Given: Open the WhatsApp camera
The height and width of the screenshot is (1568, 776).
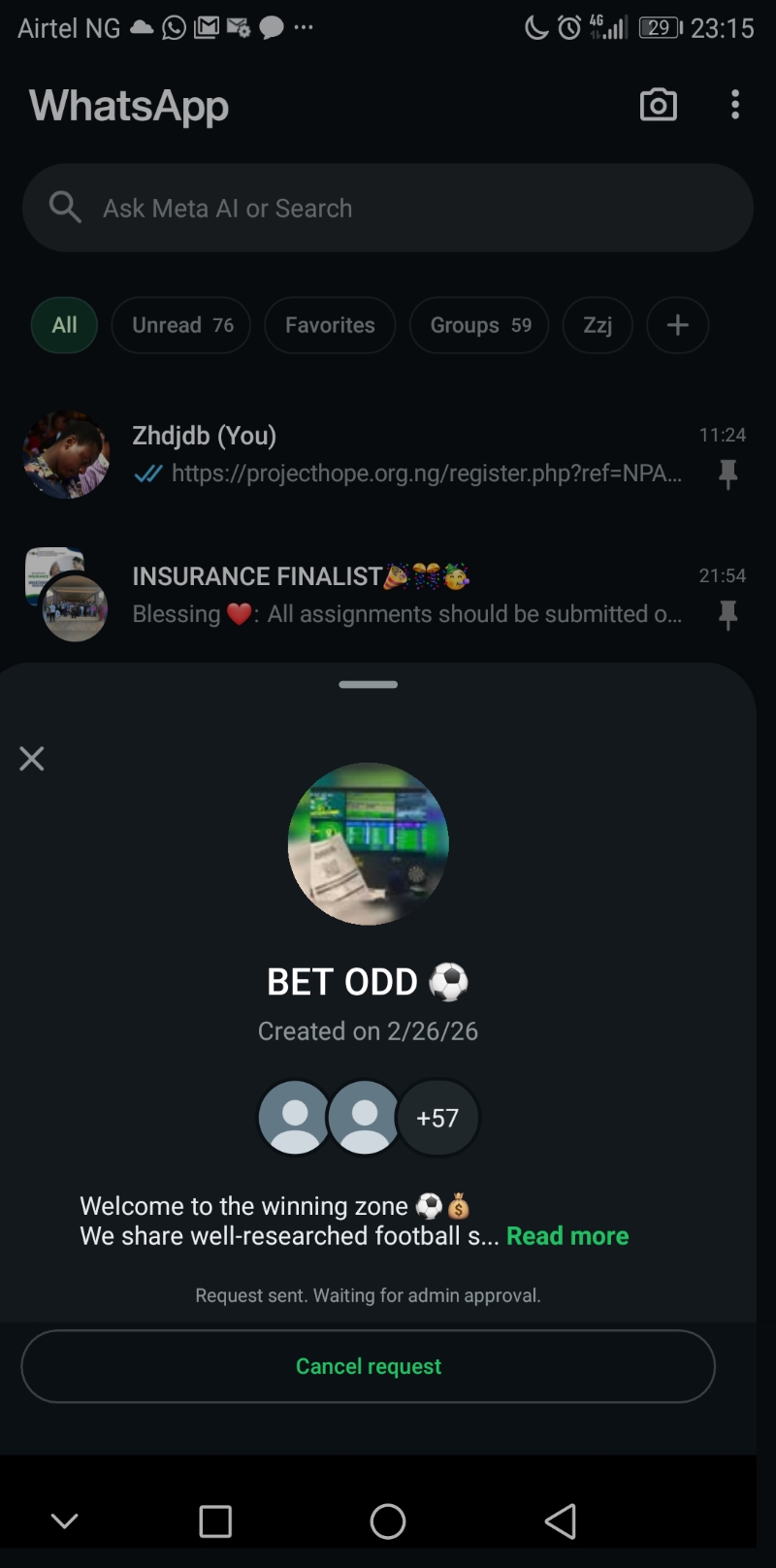Looking at the screenshot, I should pos(658,105).
